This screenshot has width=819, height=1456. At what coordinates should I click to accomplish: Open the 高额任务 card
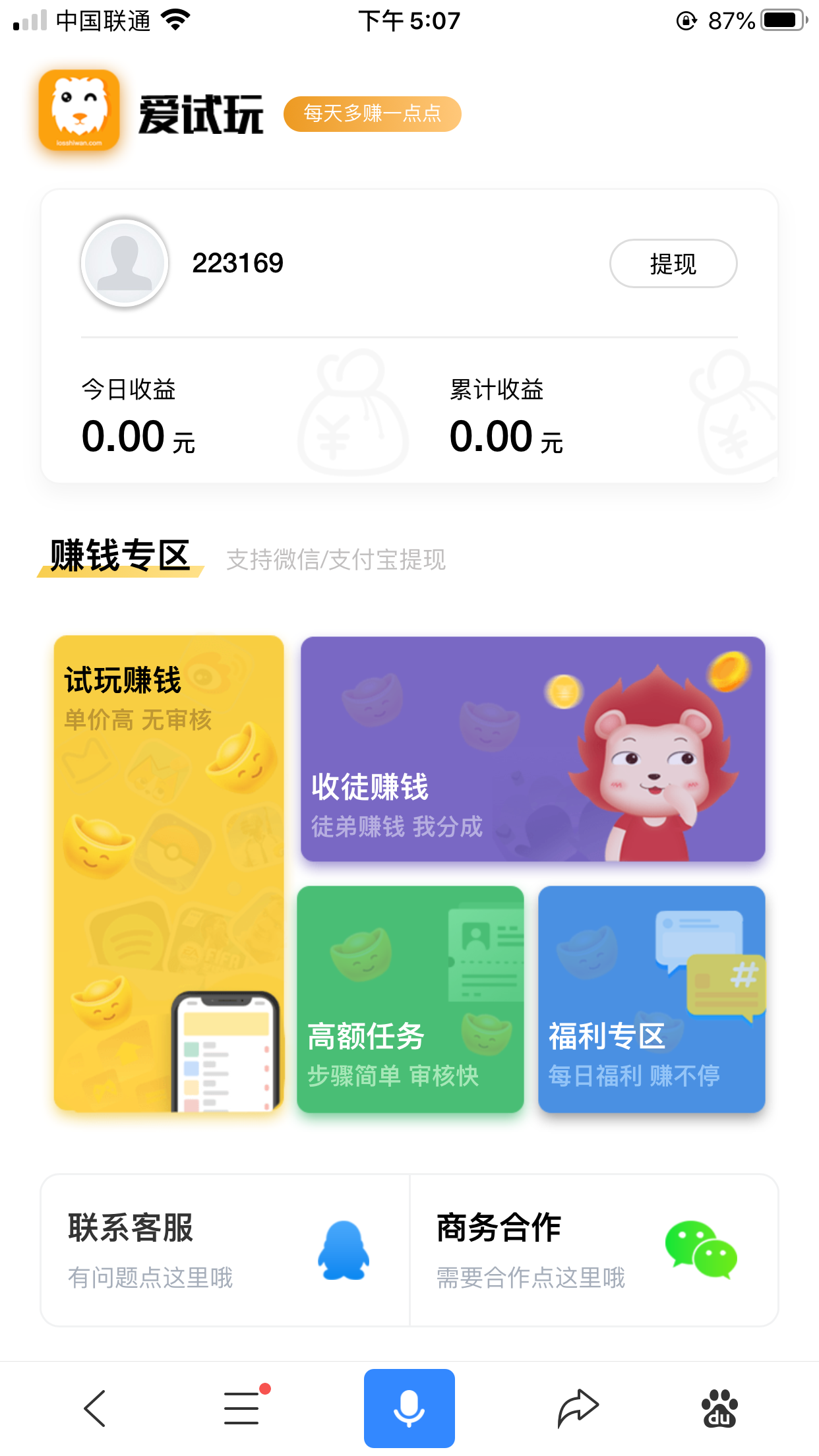410,999
